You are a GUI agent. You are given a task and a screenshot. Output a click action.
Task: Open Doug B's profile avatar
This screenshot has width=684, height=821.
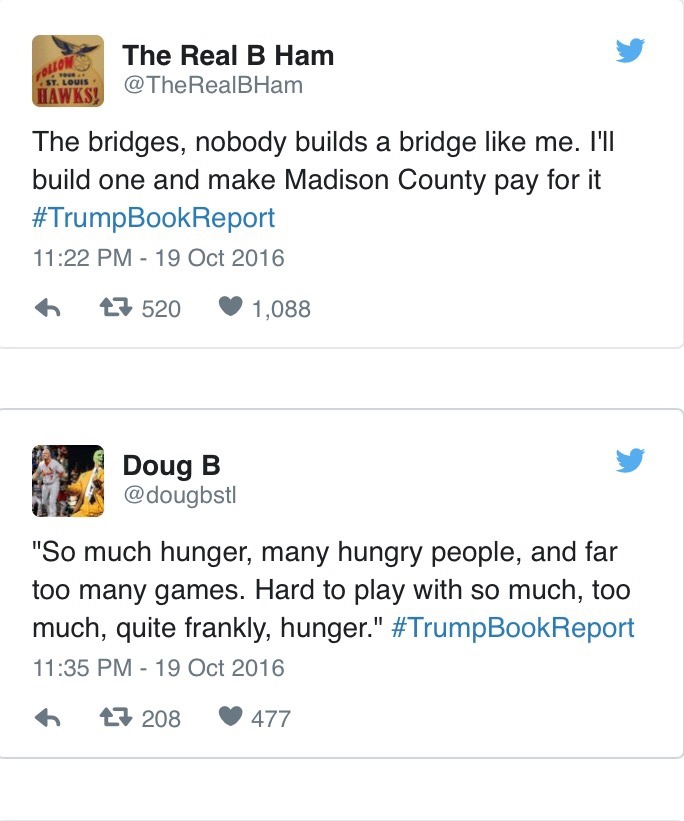tap(68, 480)
